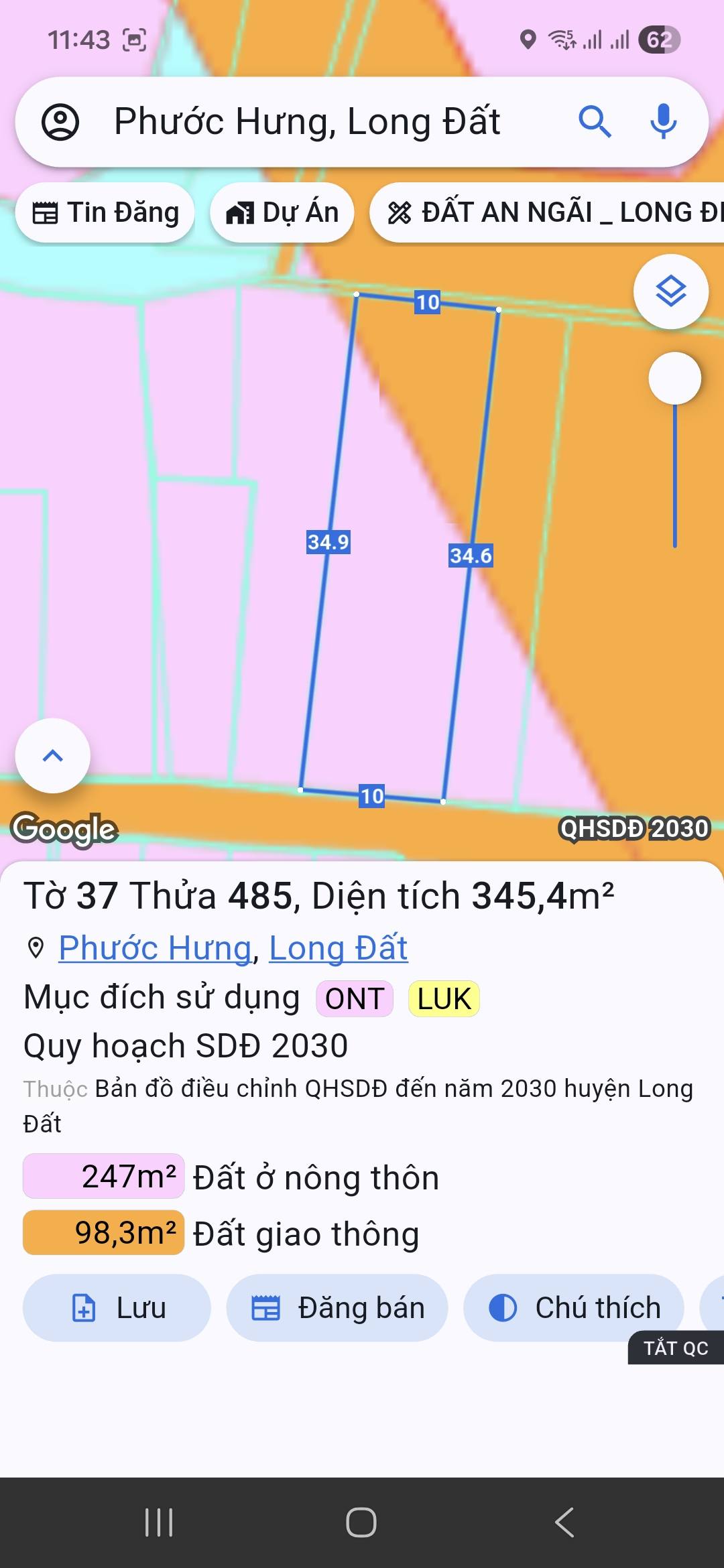Turn off ads with TẮT QC
This screenshot has width=724, height=1568.
click(675, 1348)
